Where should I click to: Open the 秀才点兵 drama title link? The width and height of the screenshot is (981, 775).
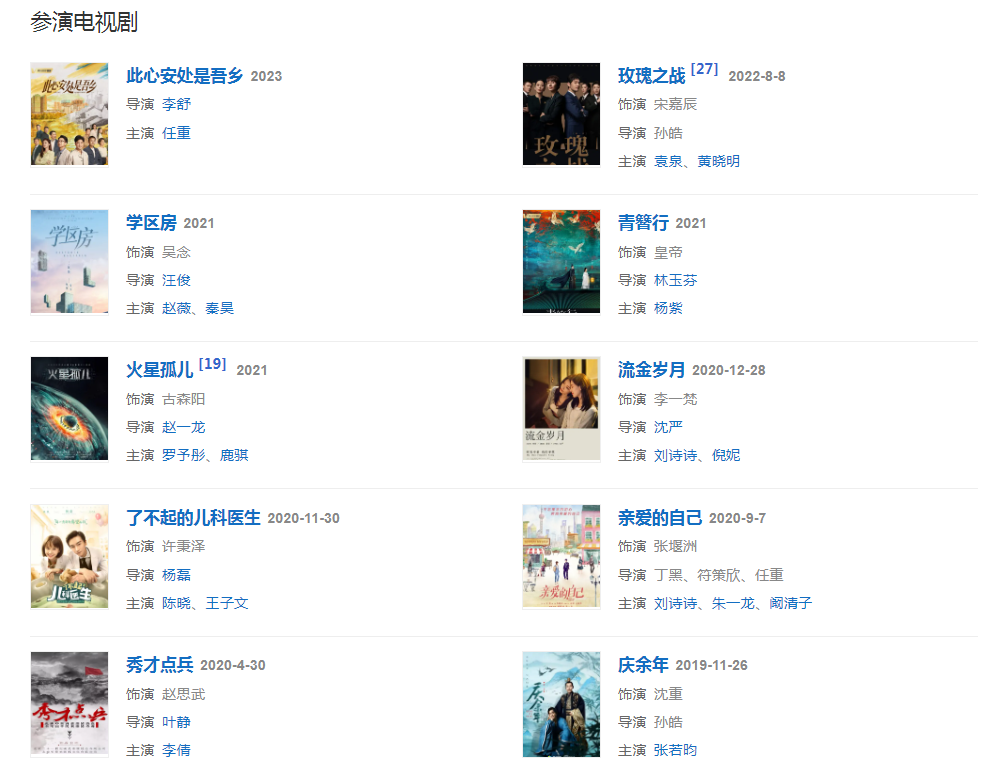(x=159, y=665)
